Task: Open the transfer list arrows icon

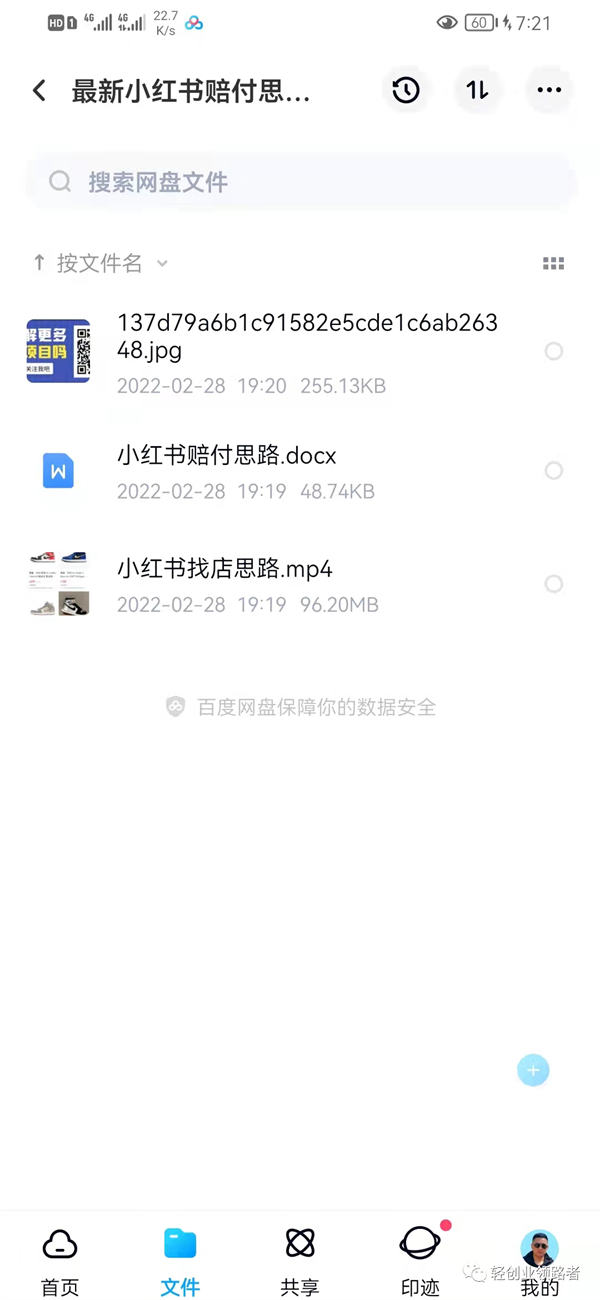Action: (477, 91)
